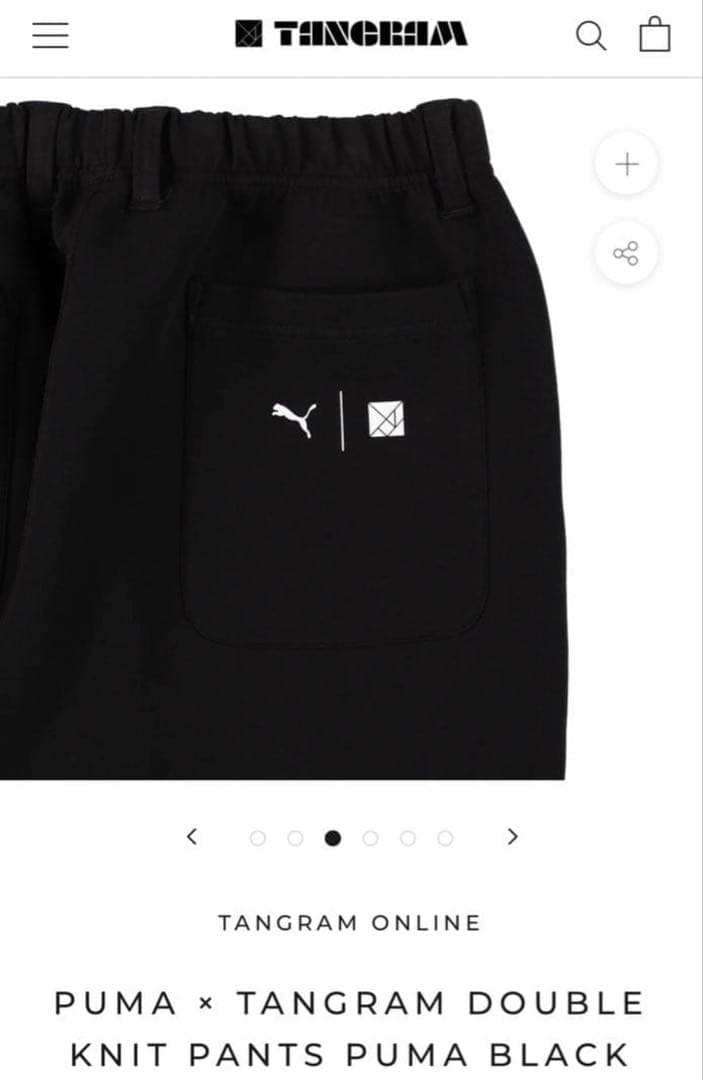The height and width of the screenshot is (1080, 703).
Task: Jump to the first image dot
Action: click(x=258, y=838)
